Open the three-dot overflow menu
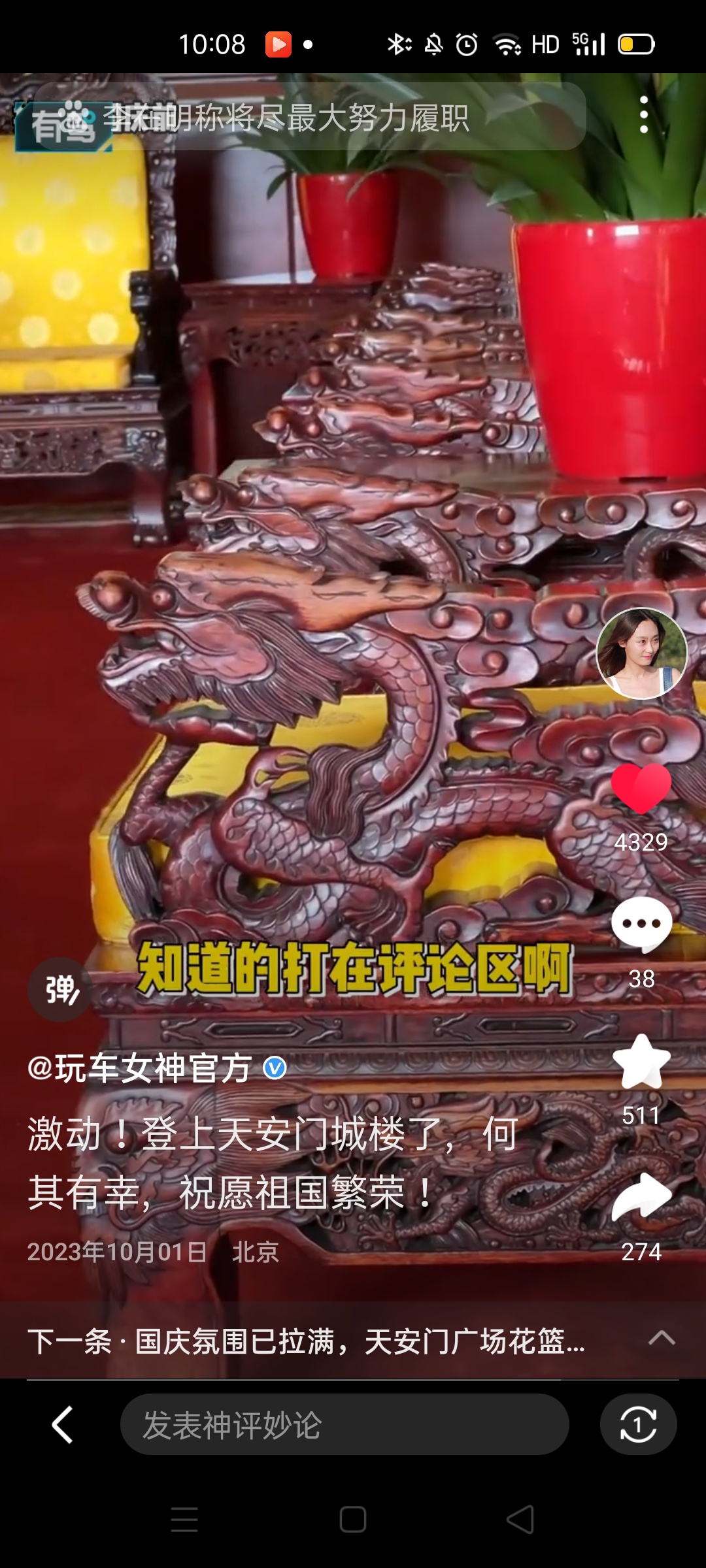 pyautogui.click(x=644, y=115)
